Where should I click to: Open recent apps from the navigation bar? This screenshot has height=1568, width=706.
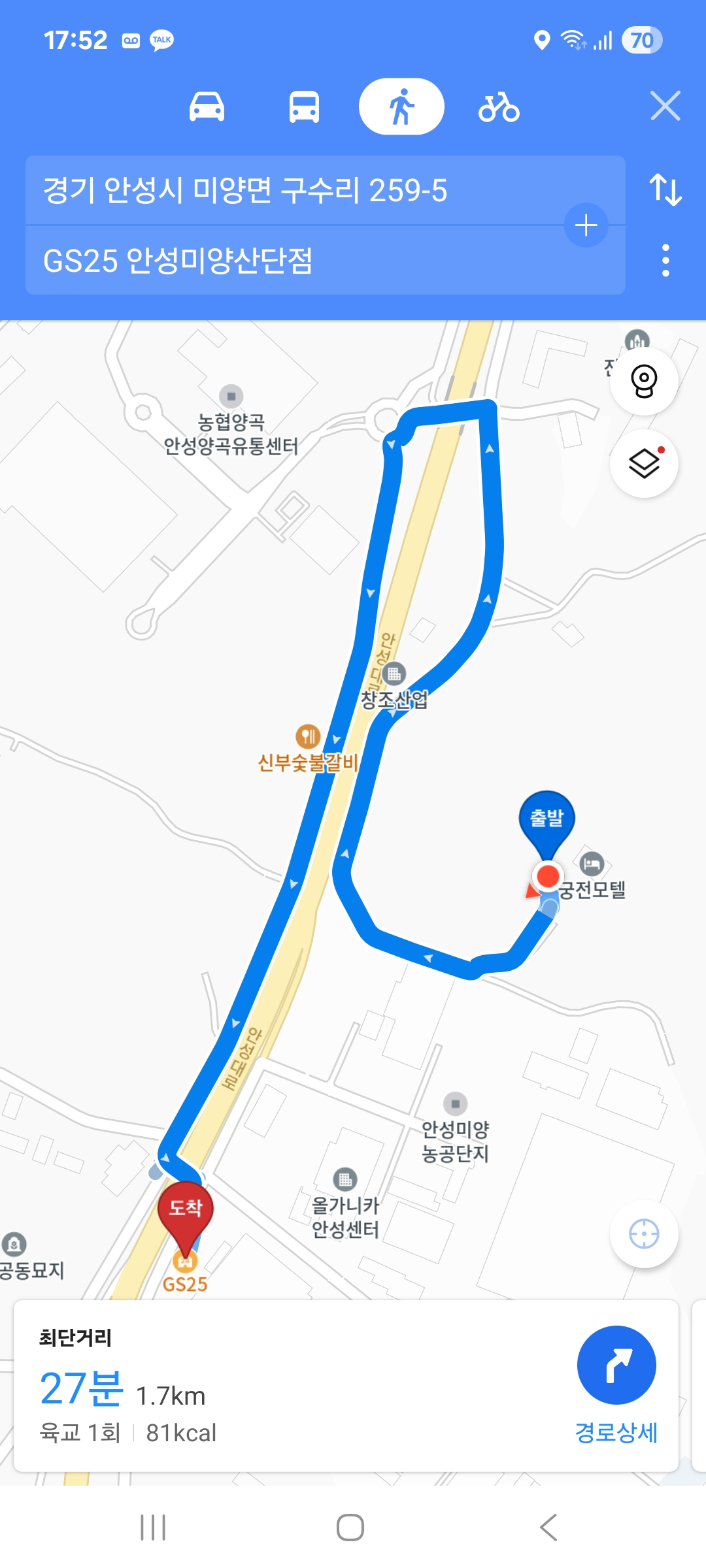153,1527
